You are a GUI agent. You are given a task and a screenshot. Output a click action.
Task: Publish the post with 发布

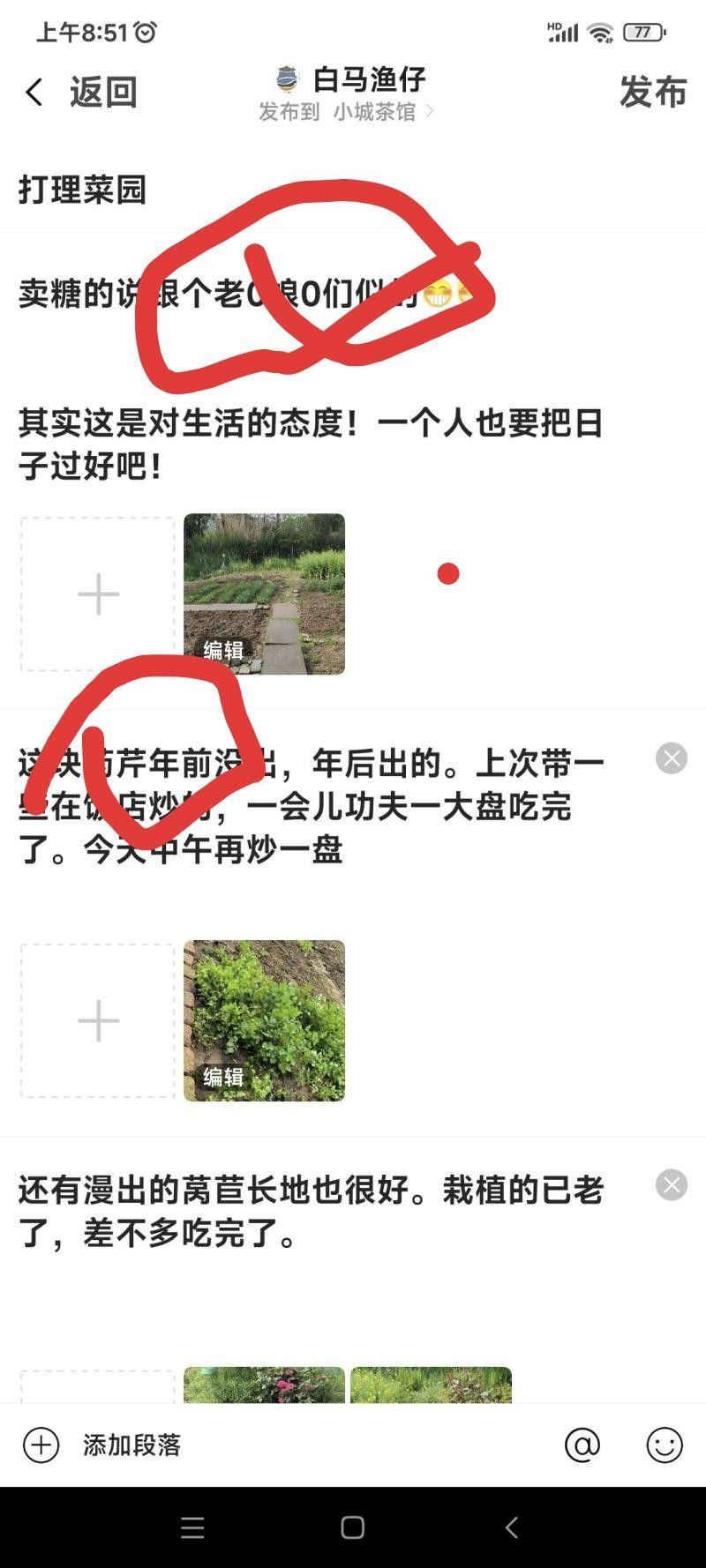652,92
